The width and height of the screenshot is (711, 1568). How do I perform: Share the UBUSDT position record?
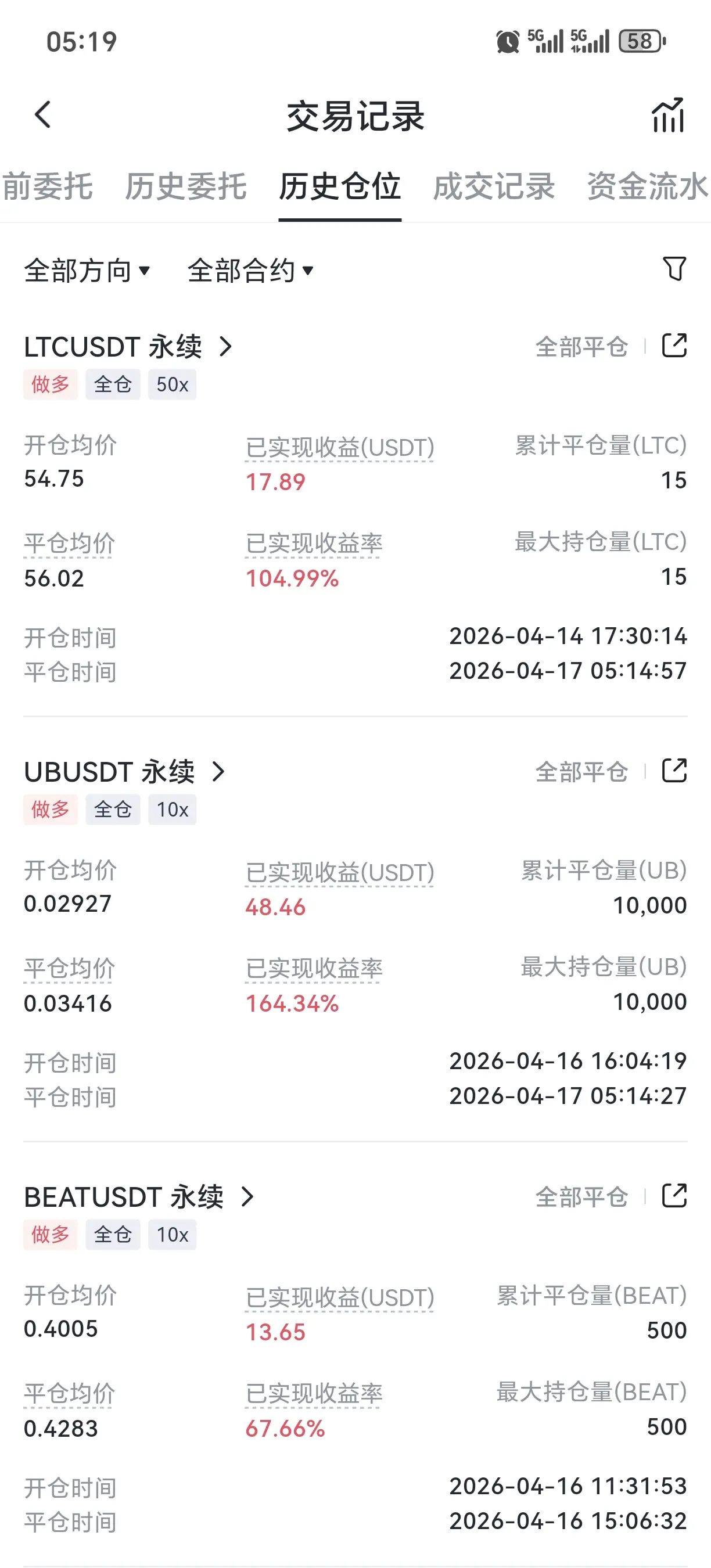coord(674,771)
